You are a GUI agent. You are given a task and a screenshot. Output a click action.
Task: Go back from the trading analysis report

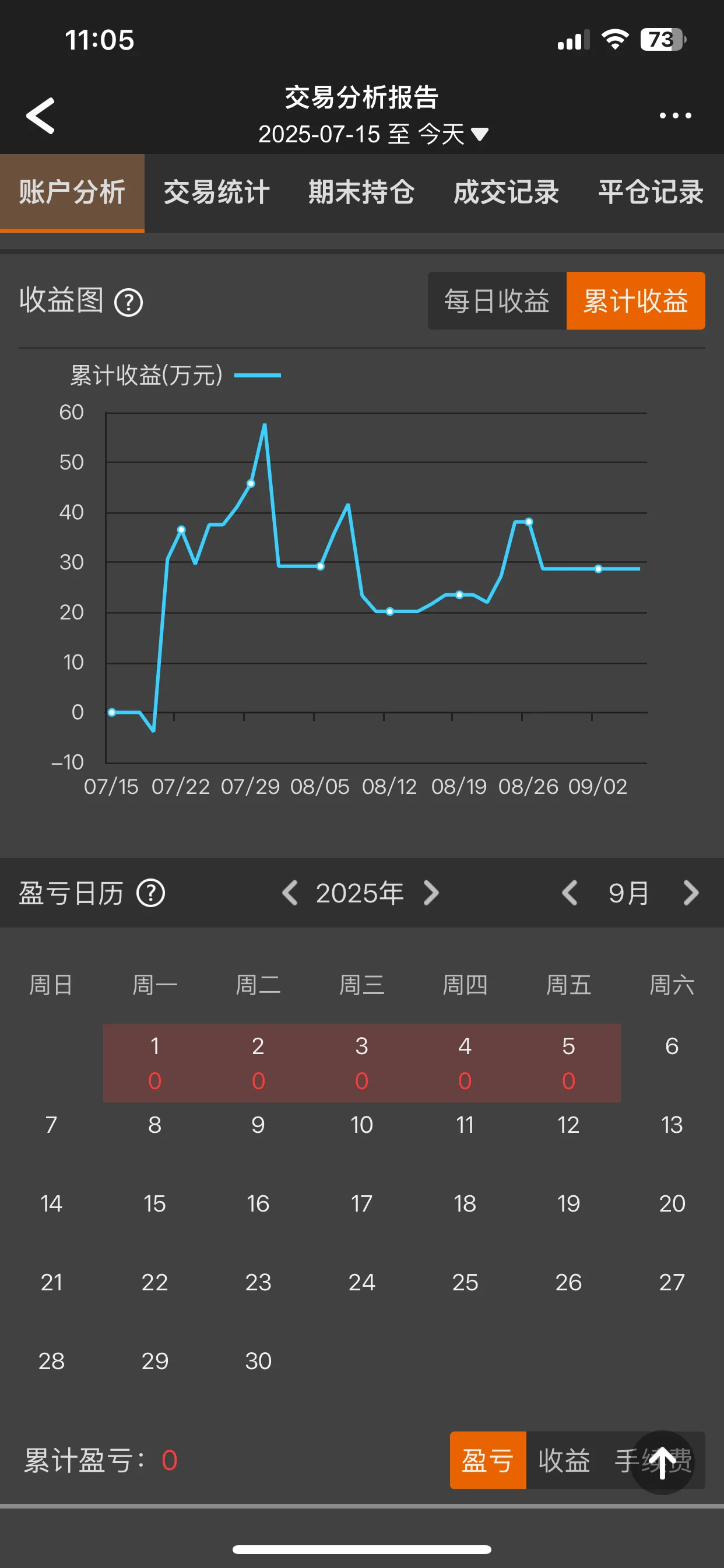click(x=40, y=115)
